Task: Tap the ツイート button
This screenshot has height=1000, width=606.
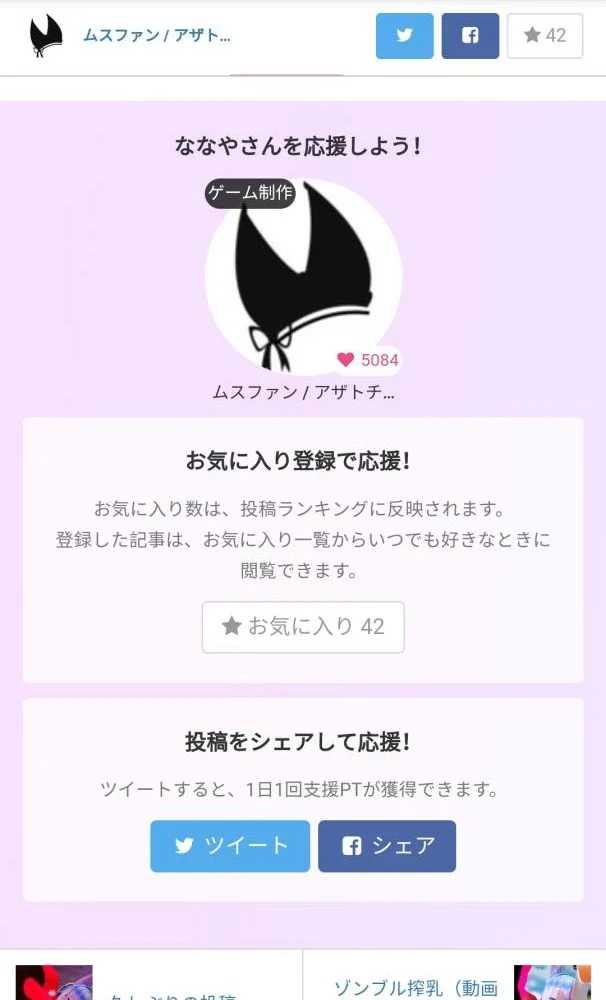Action: (x=230, y=846)
